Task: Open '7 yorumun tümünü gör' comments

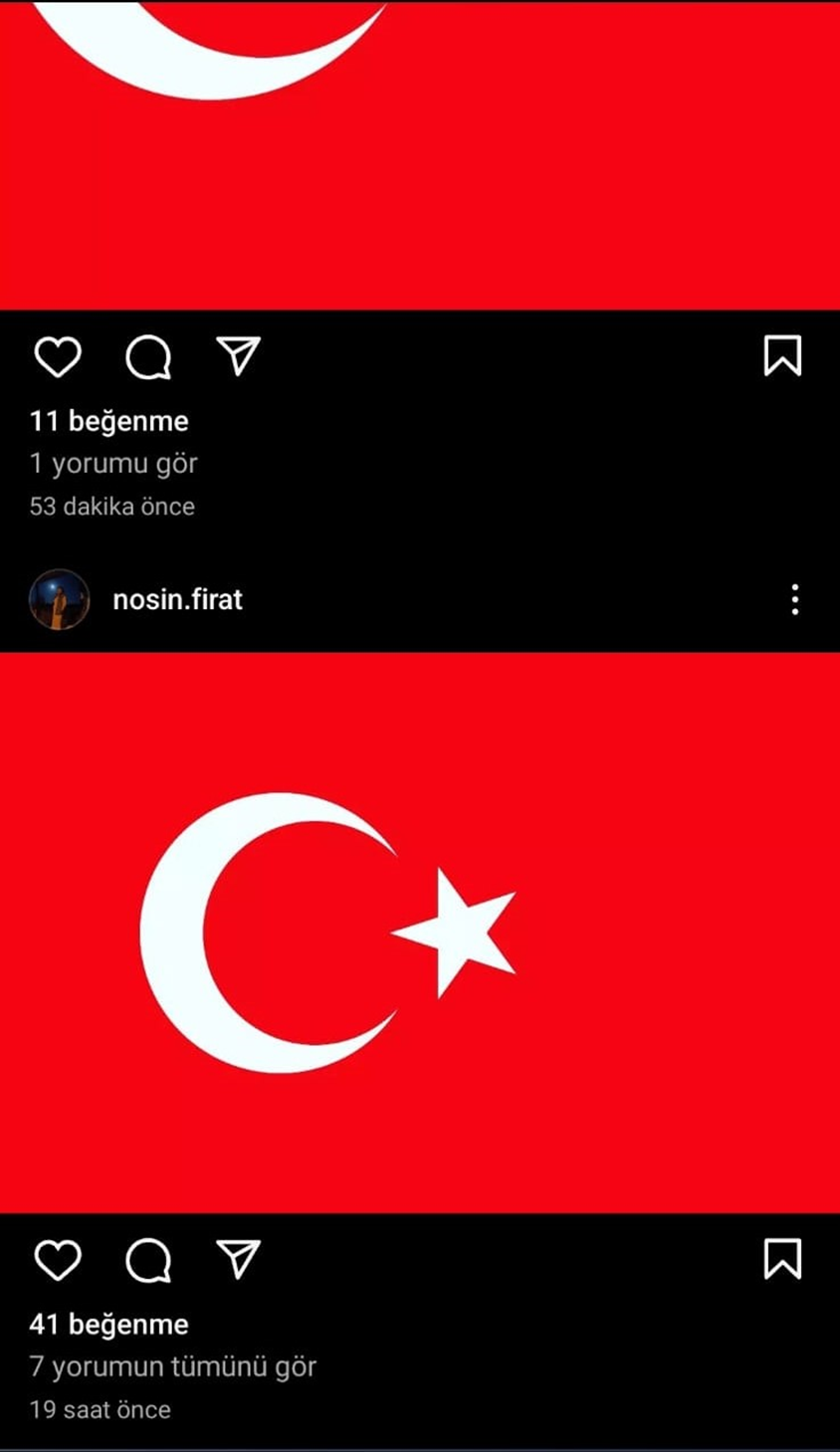Action: (x=172, y=1367)
